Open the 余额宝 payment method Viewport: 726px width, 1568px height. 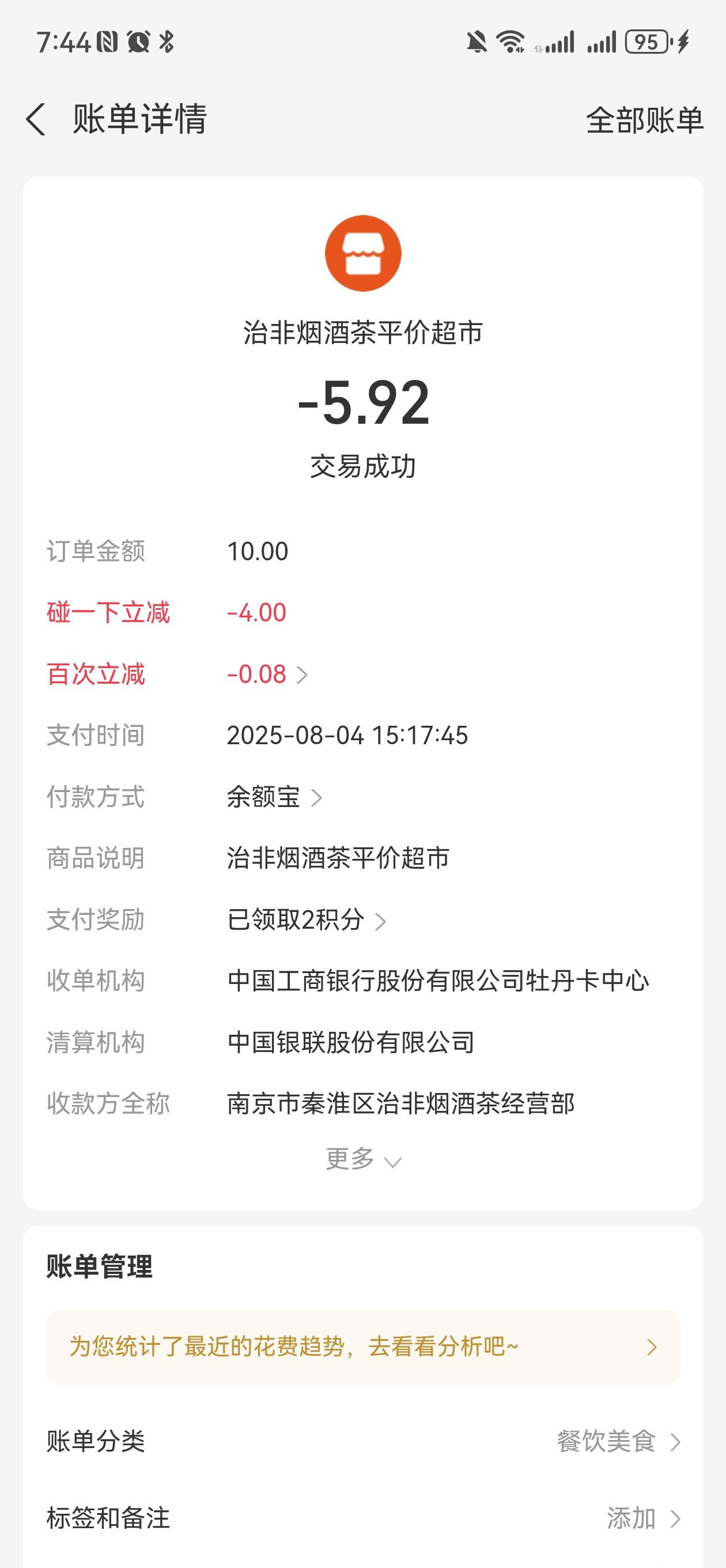274,797
